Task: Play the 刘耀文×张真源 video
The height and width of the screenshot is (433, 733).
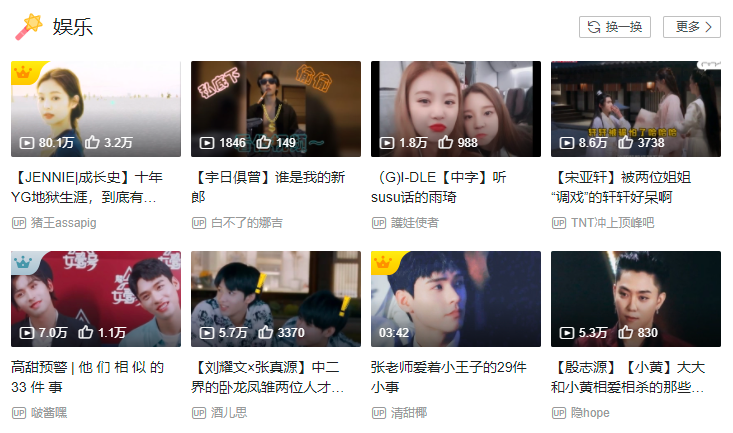Action: [x=276, y=299]
